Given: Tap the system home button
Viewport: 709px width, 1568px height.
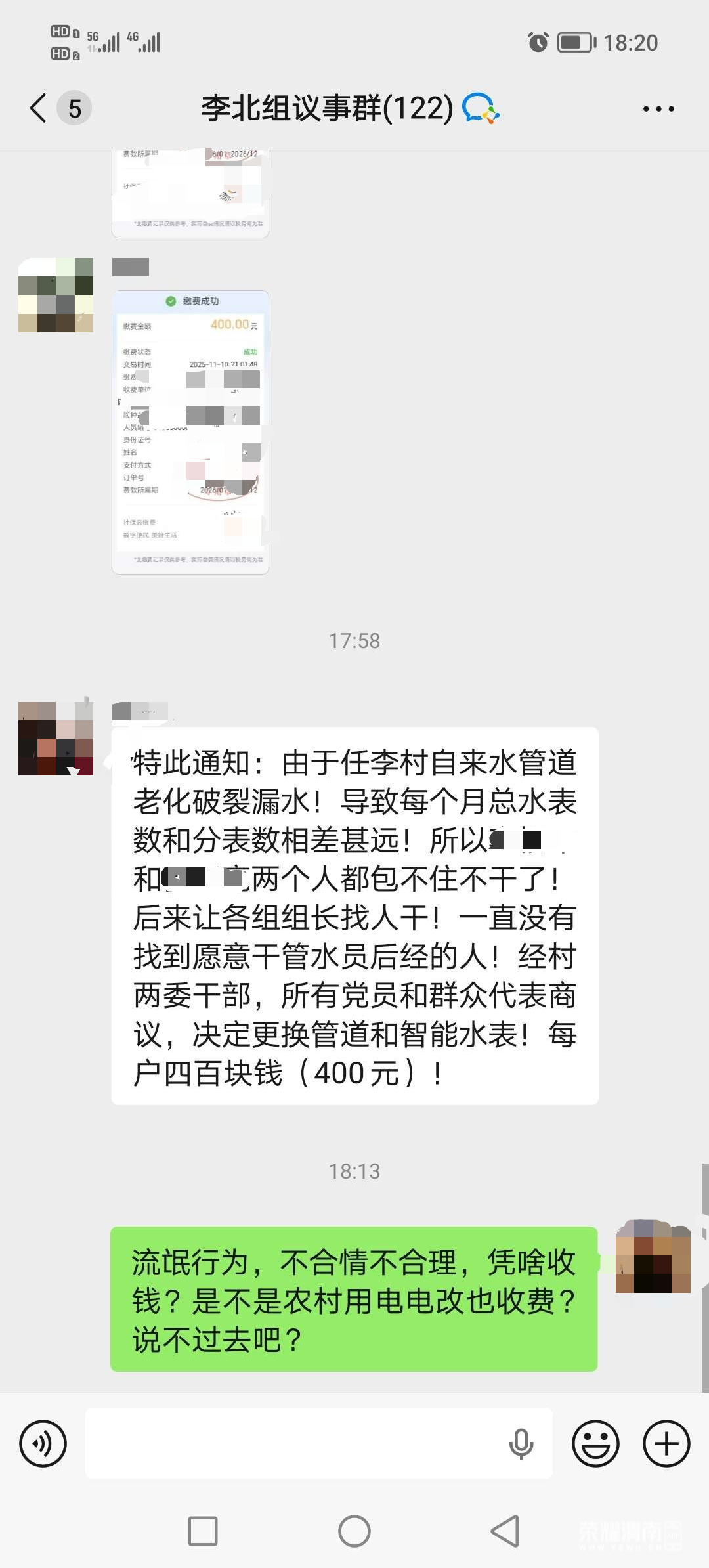Looking at the screenshot, I should (354, 1531).
